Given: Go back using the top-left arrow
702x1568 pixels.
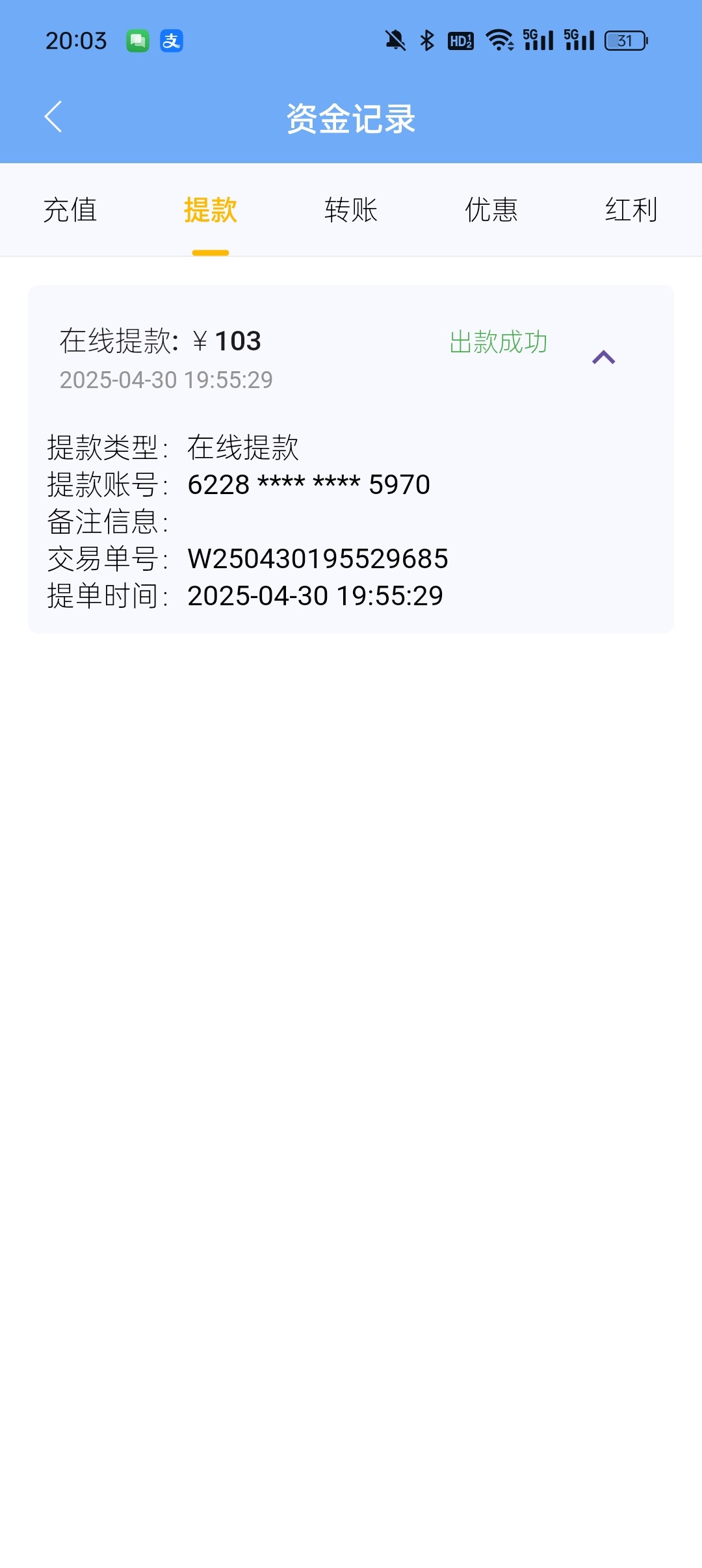Looking at the screenshot, I should (x=53, y=117).
